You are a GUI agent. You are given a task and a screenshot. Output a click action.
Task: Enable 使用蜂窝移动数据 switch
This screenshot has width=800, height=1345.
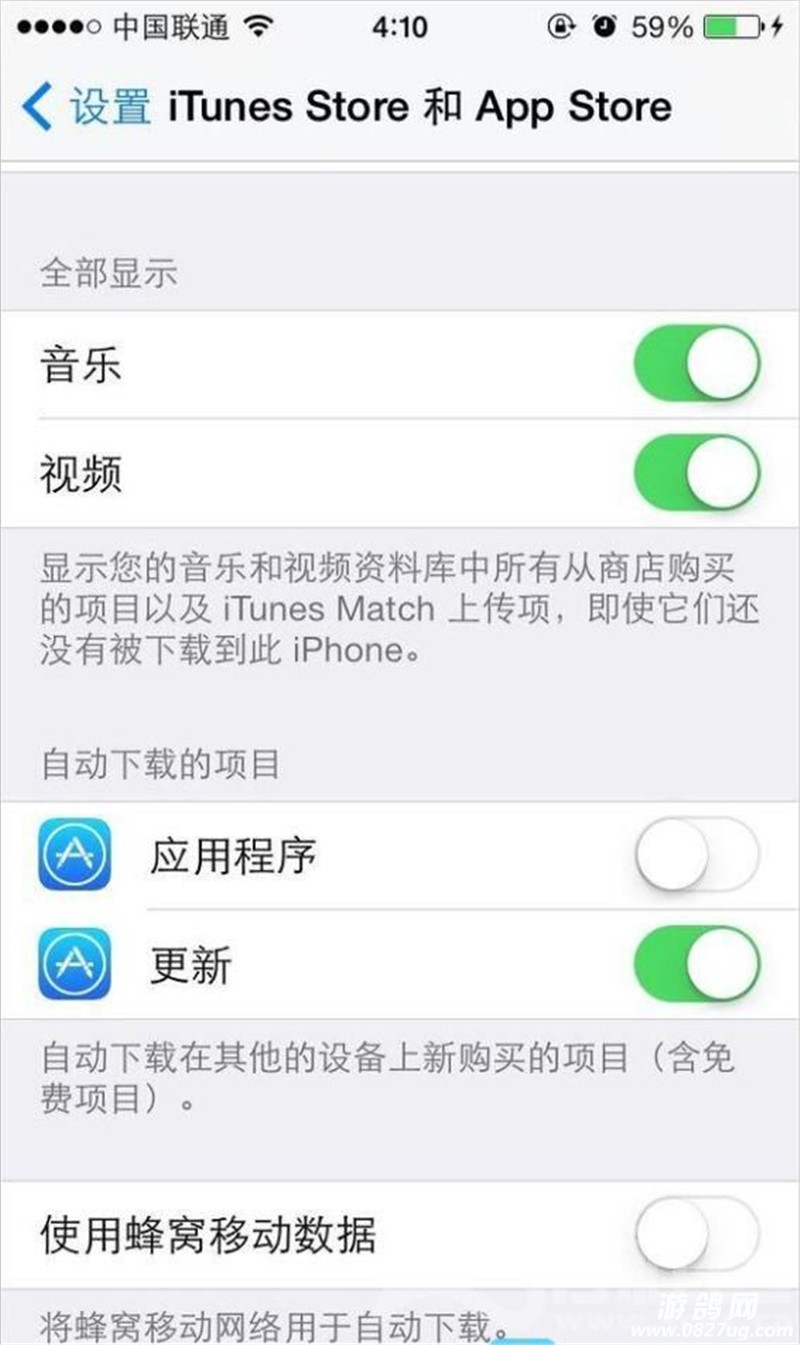click(x=697, y=1234)
